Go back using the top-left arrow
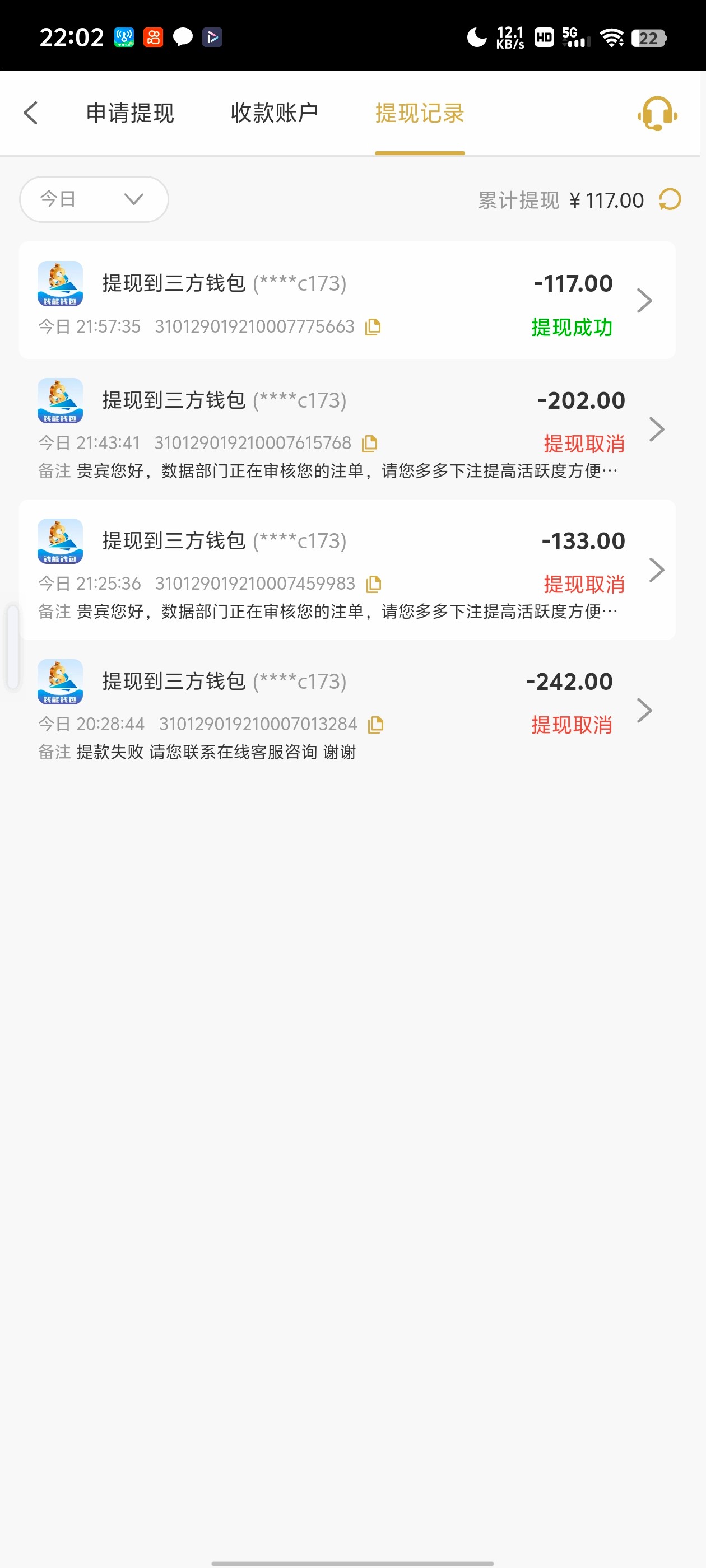706x1568 pixels. click(x=30, y=113)
